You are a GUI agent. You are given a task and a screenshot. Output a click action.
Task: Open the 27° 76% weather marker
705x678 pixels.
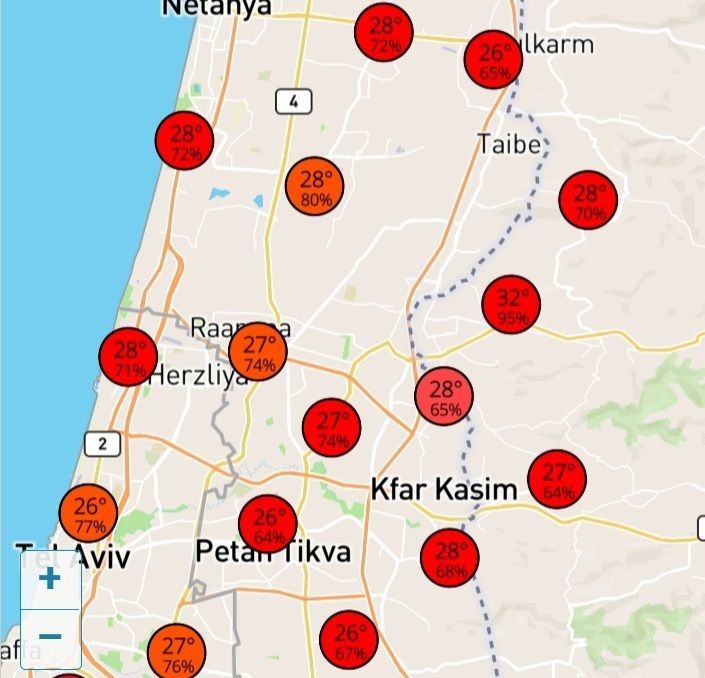[x=177, y=652]
